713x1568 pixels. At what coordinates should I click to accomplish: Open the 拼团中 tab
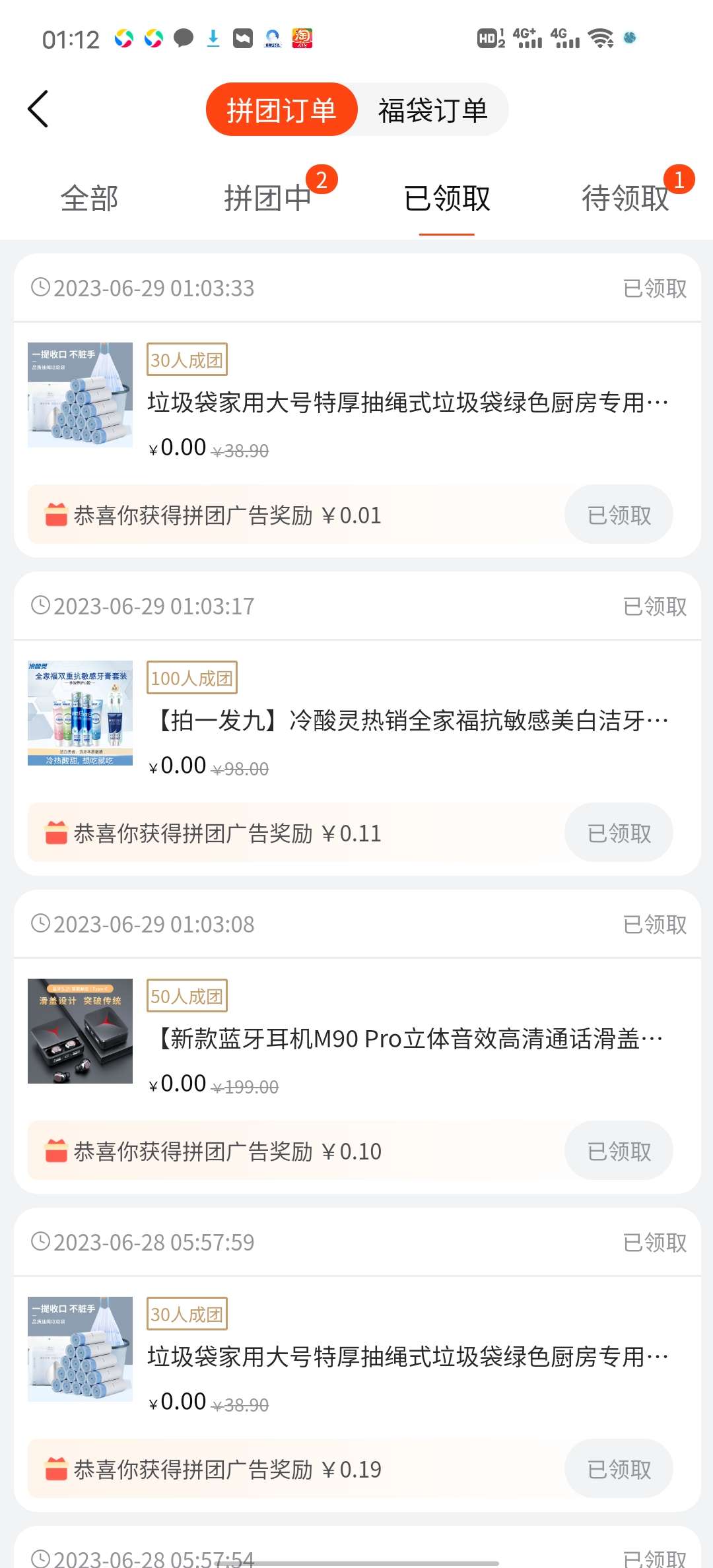[267, 199]
